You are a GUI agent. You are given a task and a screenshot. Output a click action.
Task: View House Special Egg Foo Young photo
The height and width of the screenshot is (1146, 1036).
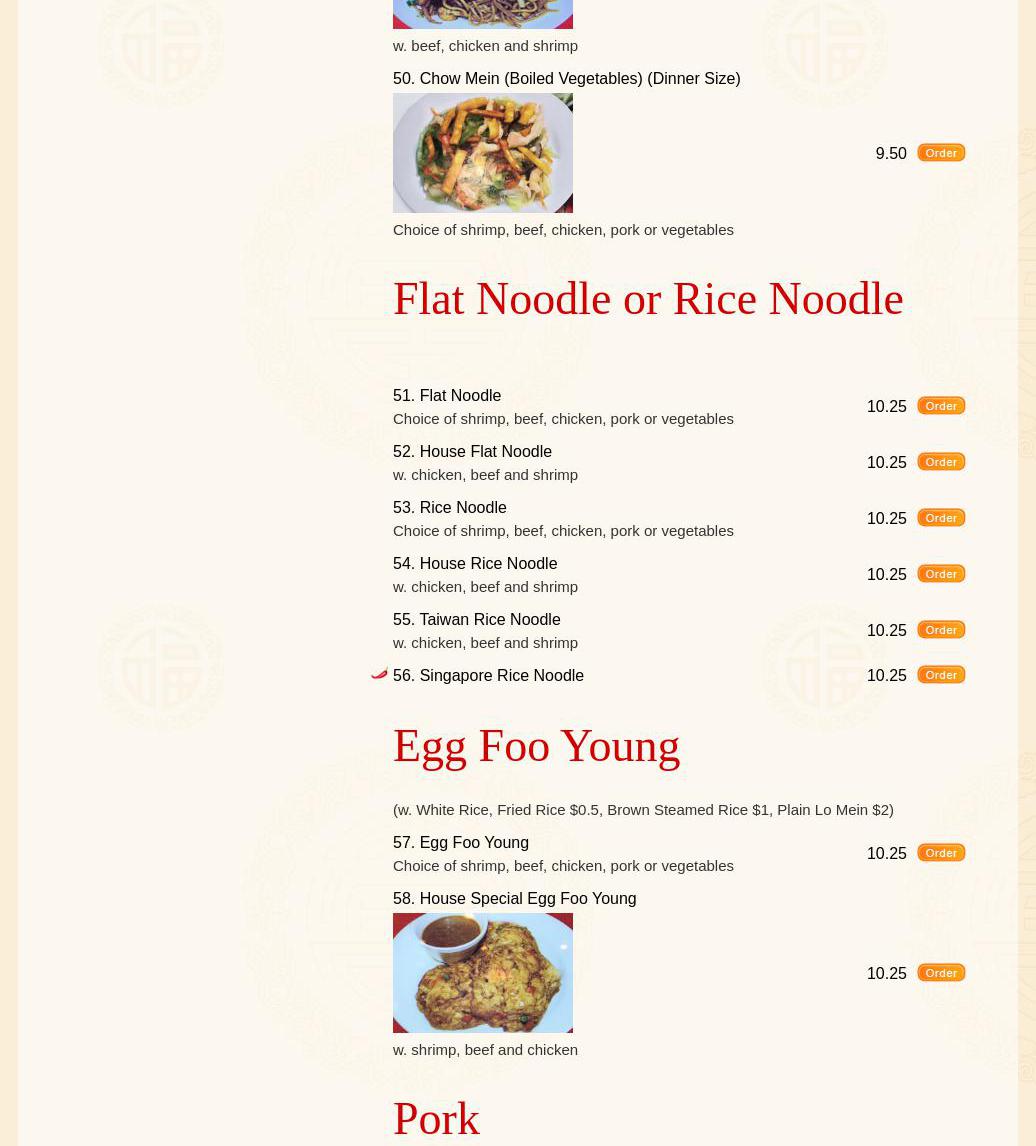483,973
